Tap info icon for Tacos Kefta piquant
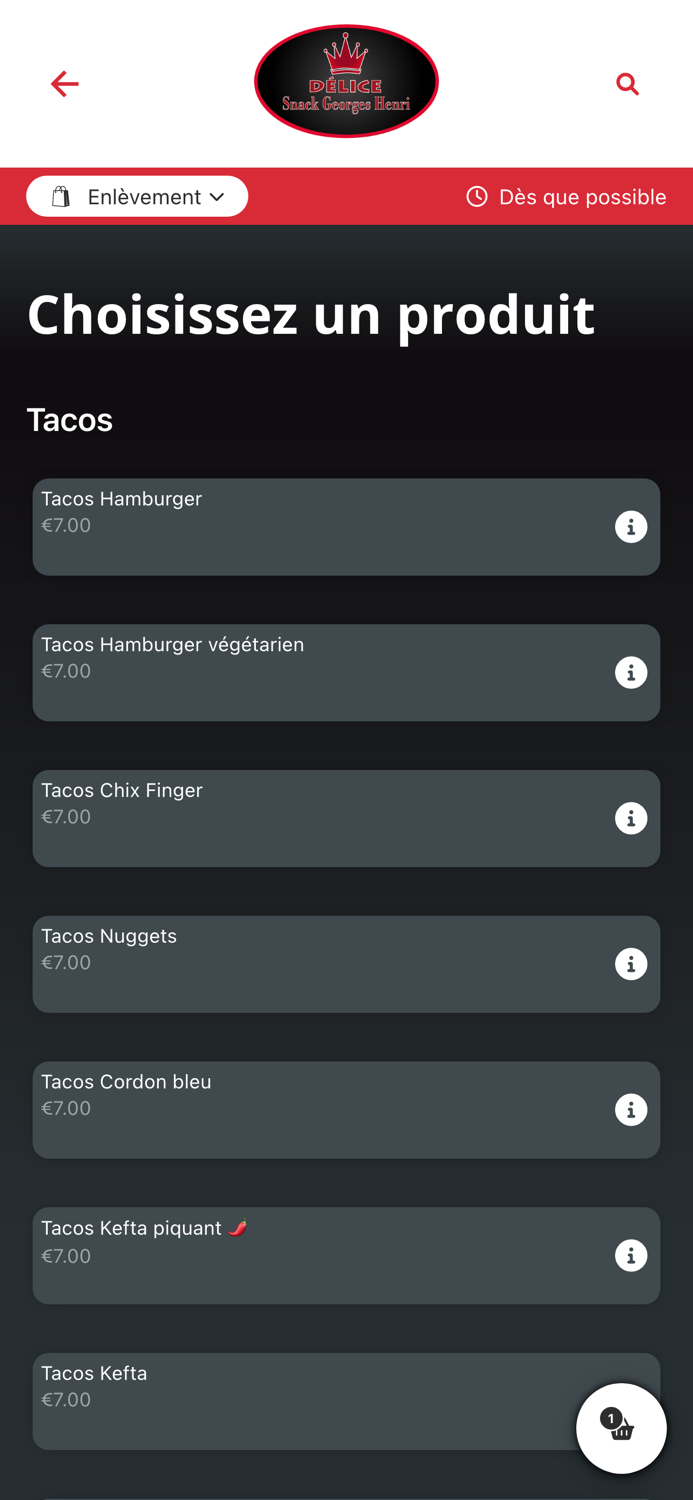Viewport: 693px width, 1500px height. (631, 1256)
